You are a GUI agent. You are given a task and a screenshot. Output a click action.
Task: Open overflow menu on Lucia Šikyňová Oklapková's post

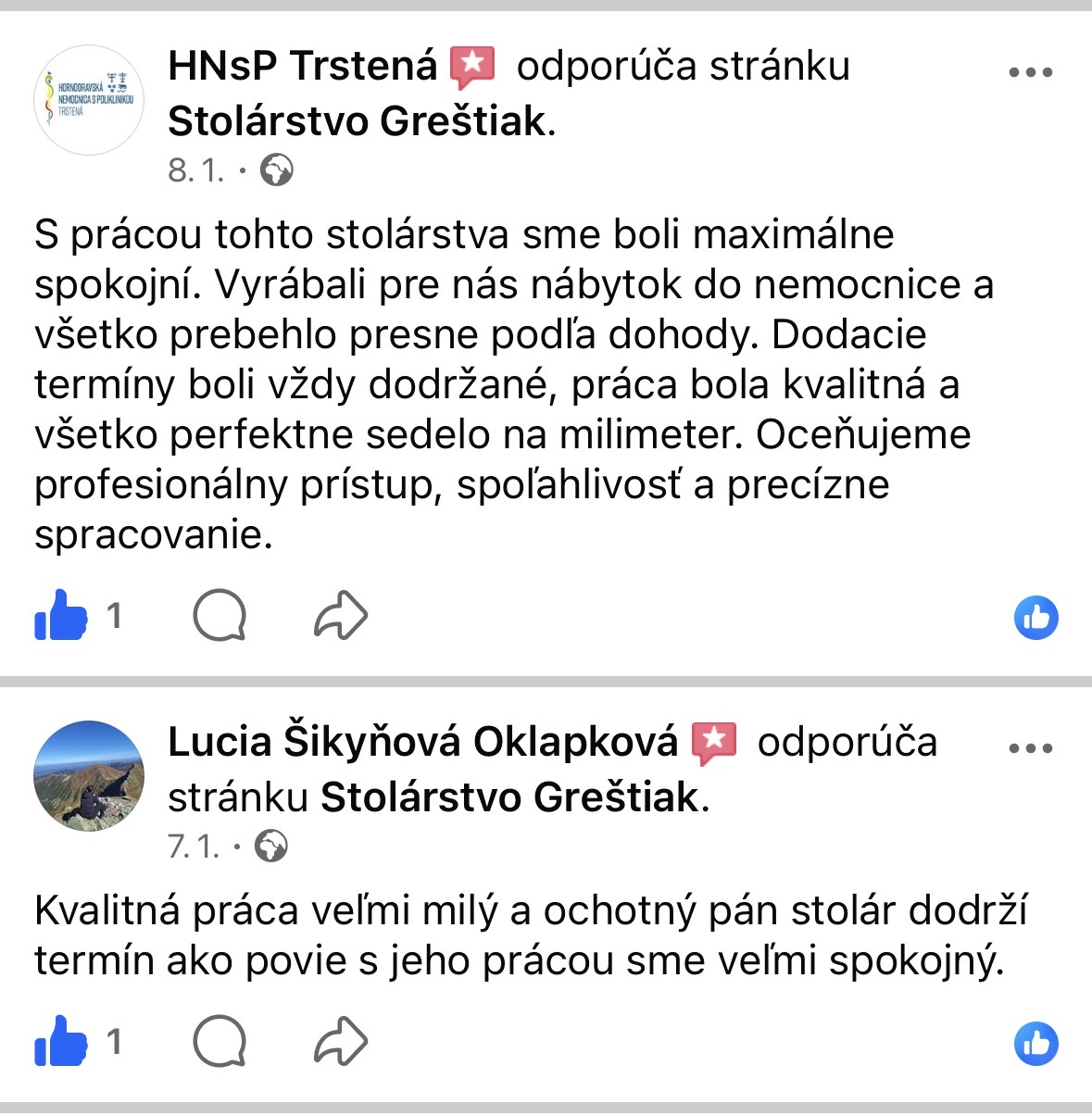[x=1030, y=747]
